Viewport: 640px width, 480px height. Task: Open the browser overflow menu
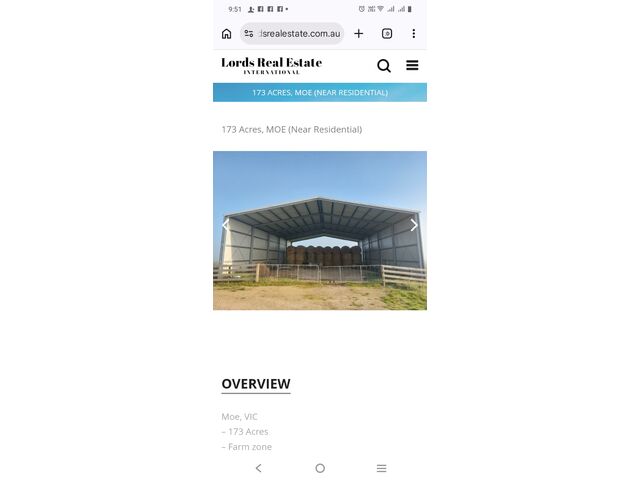[413, 34]
